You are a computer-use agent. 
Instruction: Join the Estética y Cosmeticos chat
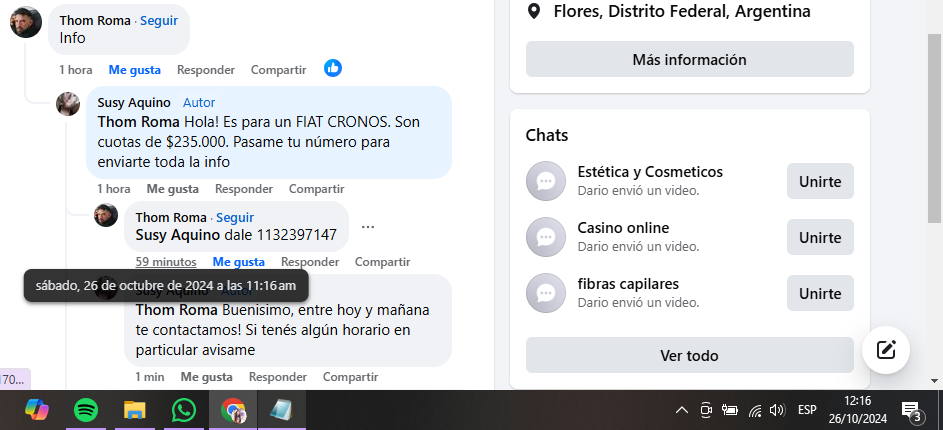pos(819,182)
